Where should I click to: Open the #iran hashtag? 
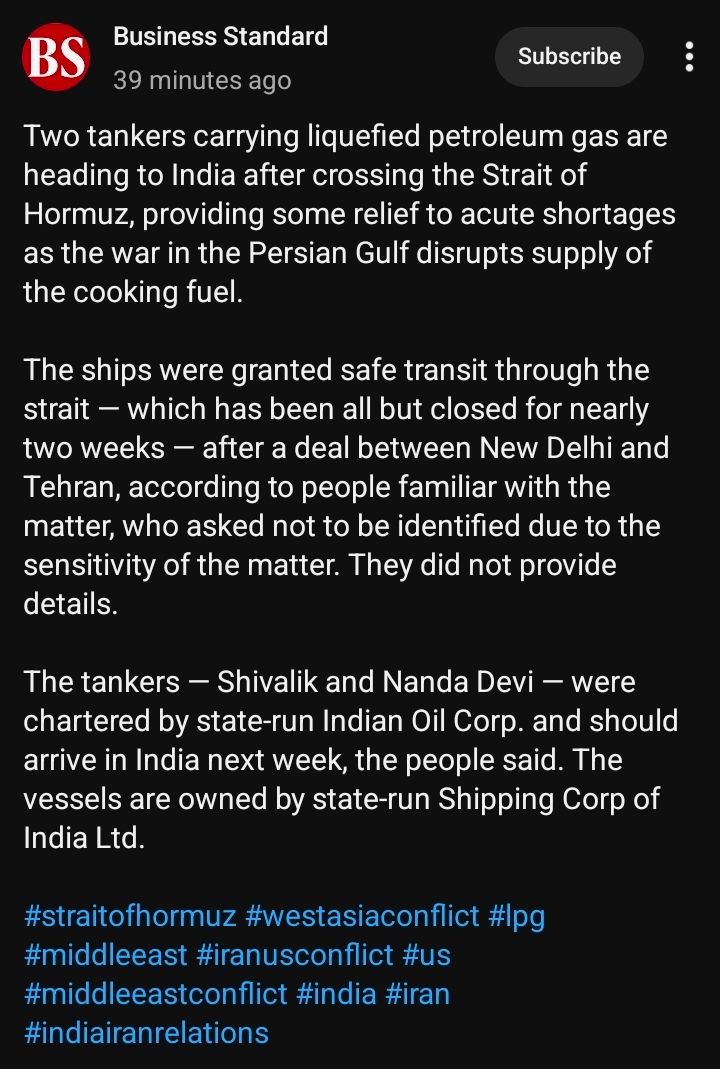click(x=418, y=994)
